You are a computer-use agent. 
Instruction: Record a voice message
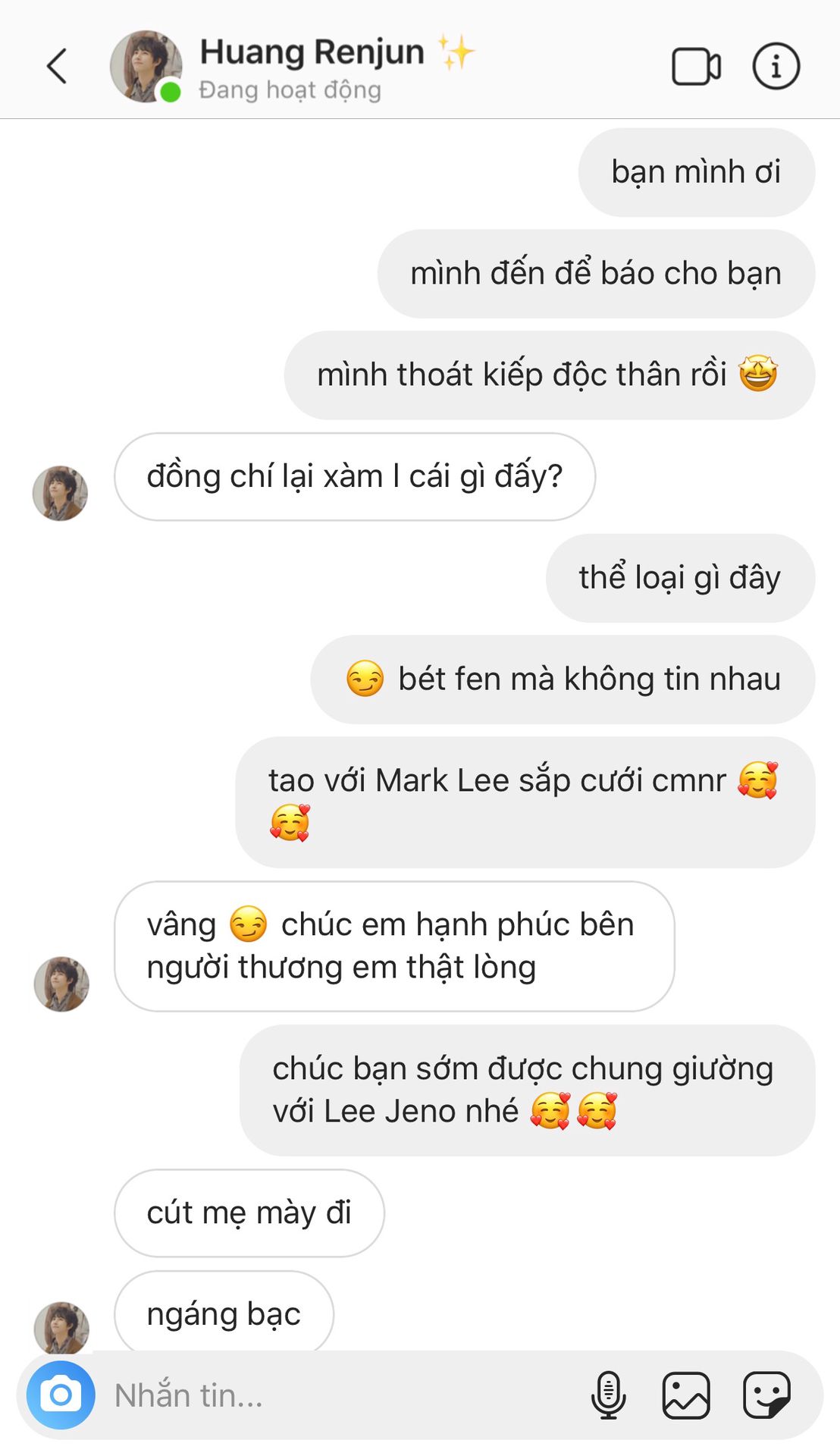click(x=608, y=1395)
